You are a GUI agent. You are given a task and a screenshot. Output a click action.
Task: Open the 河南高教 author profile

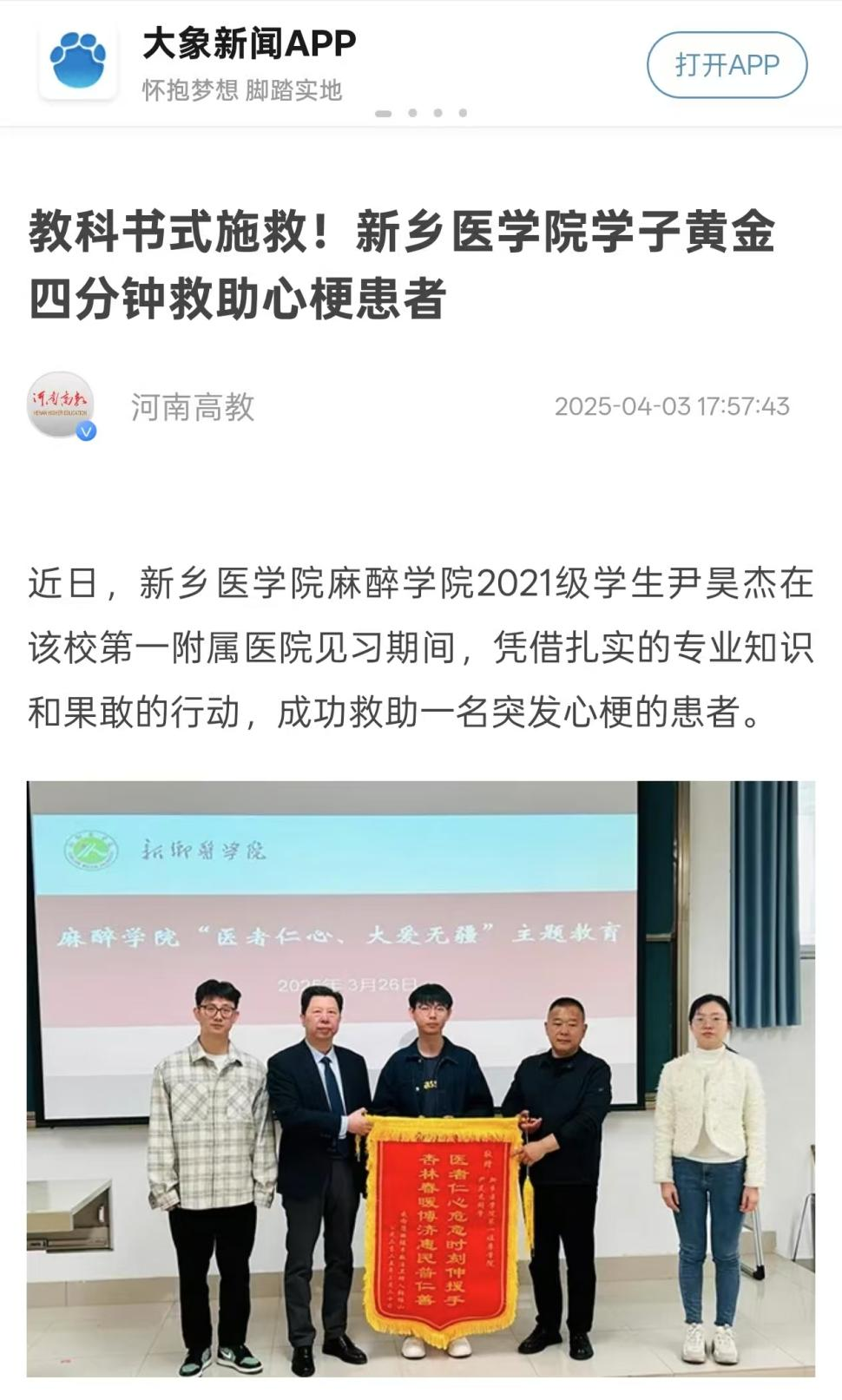click(x=192, y=407)
